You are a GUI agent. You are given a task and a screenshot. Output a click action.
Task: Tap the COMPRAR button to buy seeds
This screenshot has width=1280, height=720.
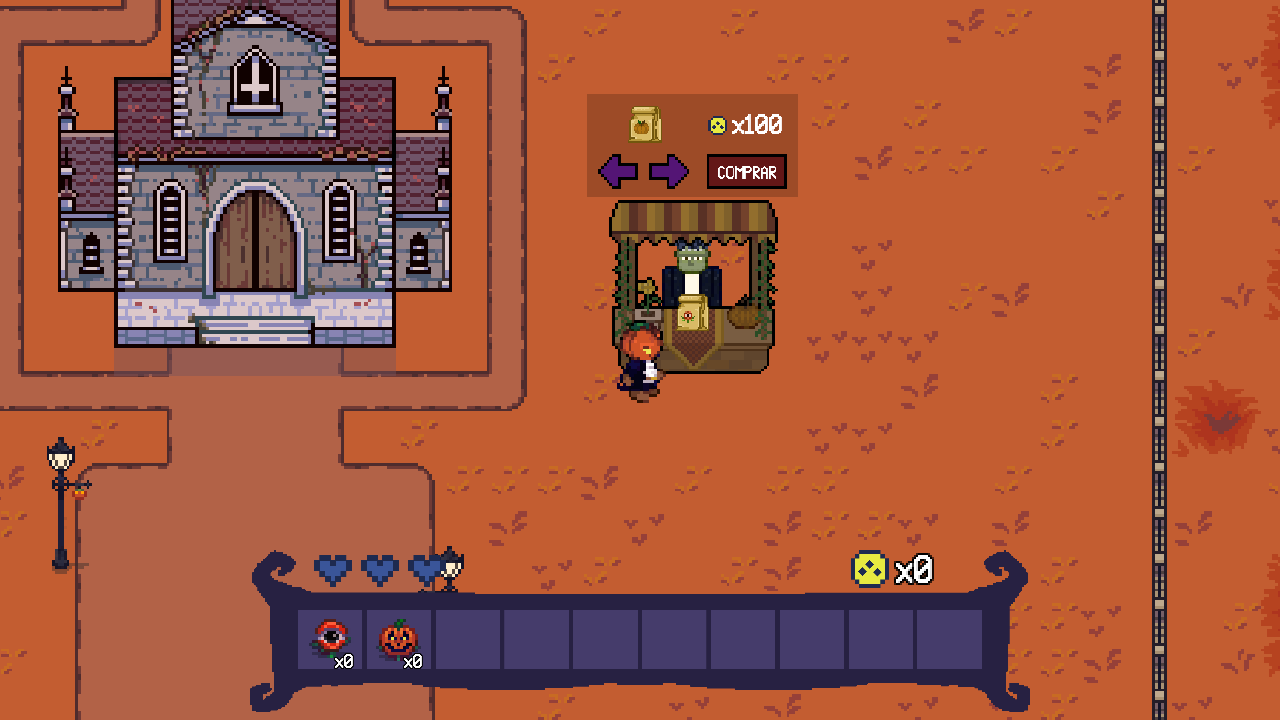(x=746, y=172)
